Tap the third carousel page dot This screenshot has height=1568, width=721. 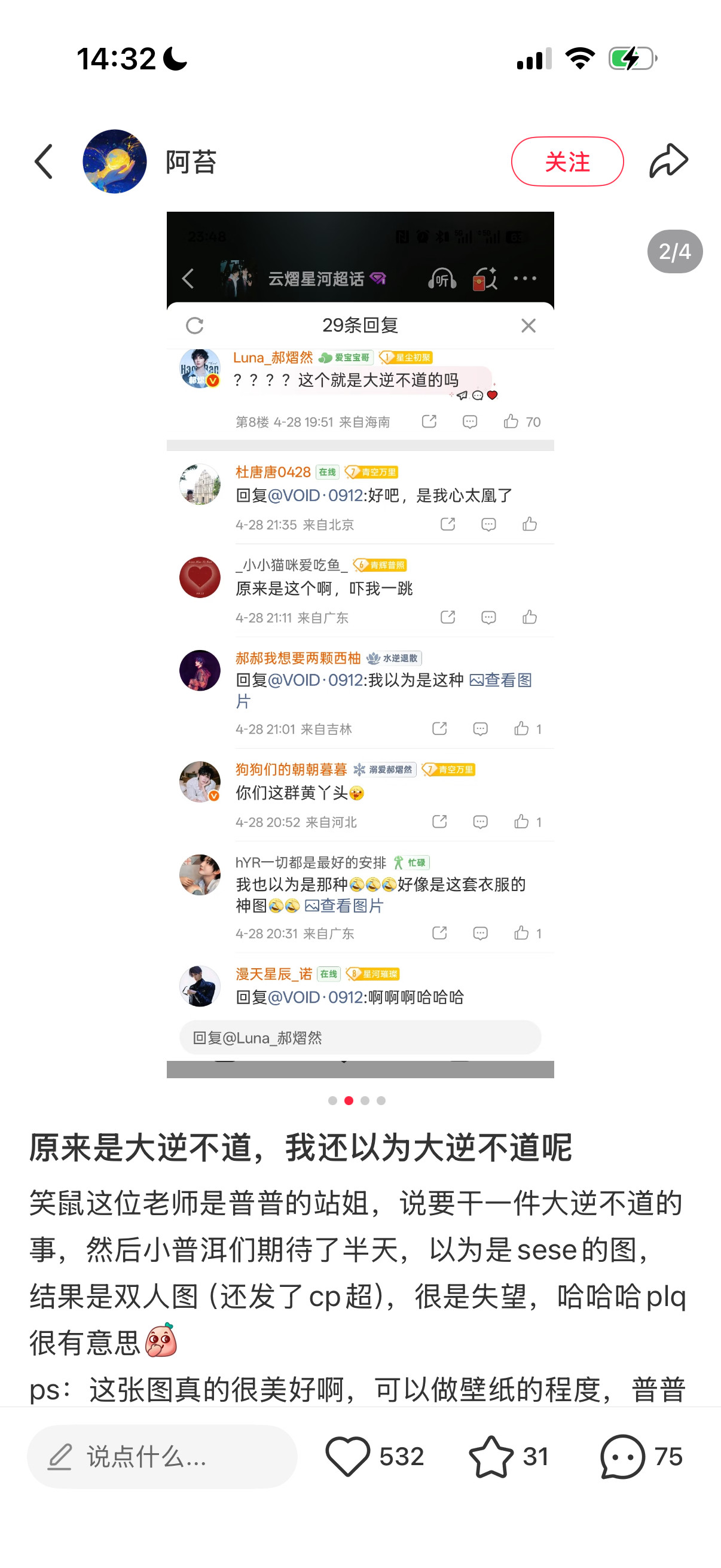coord(365,1100)
